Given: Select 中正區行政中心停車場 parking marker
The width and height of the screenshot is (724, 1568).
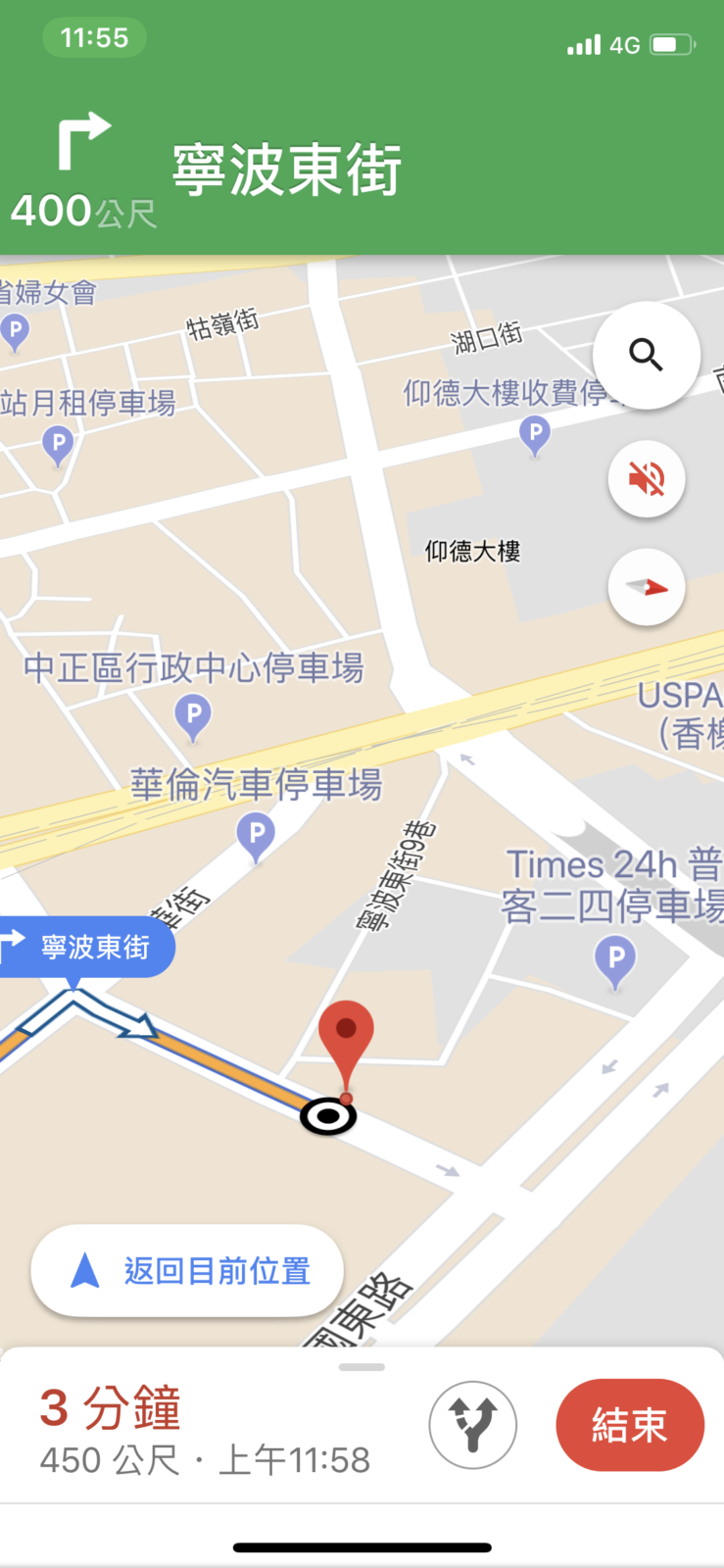Looking at the screenshot, I should (193, 715).
